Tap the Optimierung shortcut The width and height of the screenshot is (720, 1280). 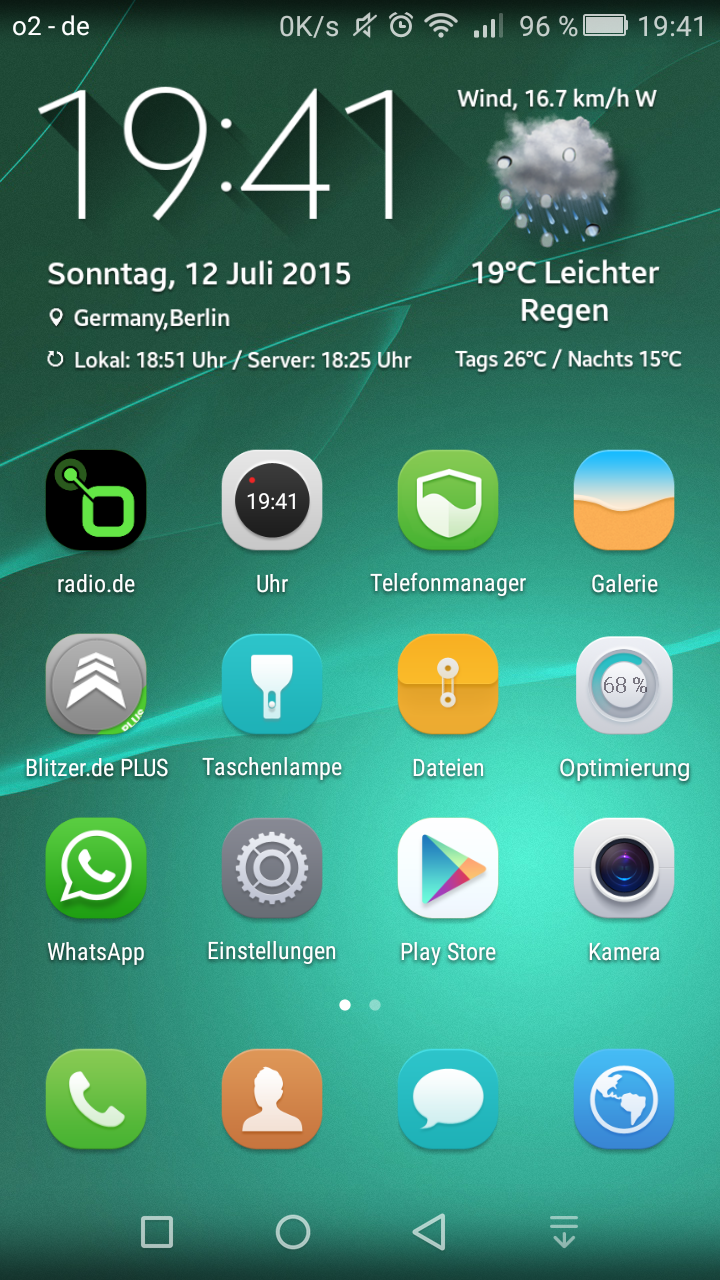(624, 685)
